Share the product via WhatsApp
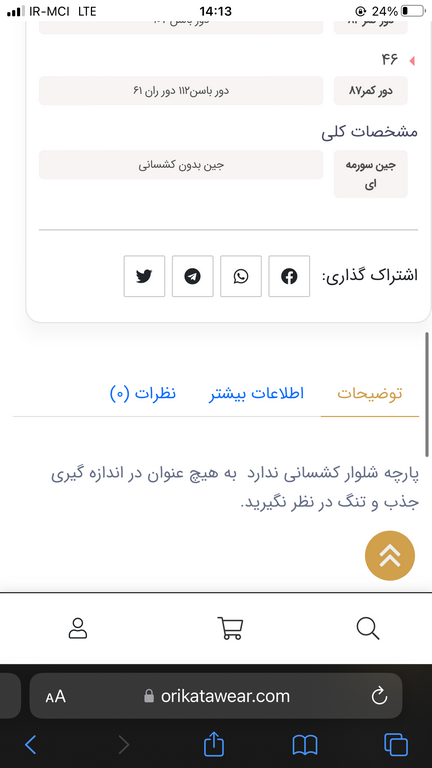The height and width of the screenshot is (768, 432). click(x=241, y=276)
